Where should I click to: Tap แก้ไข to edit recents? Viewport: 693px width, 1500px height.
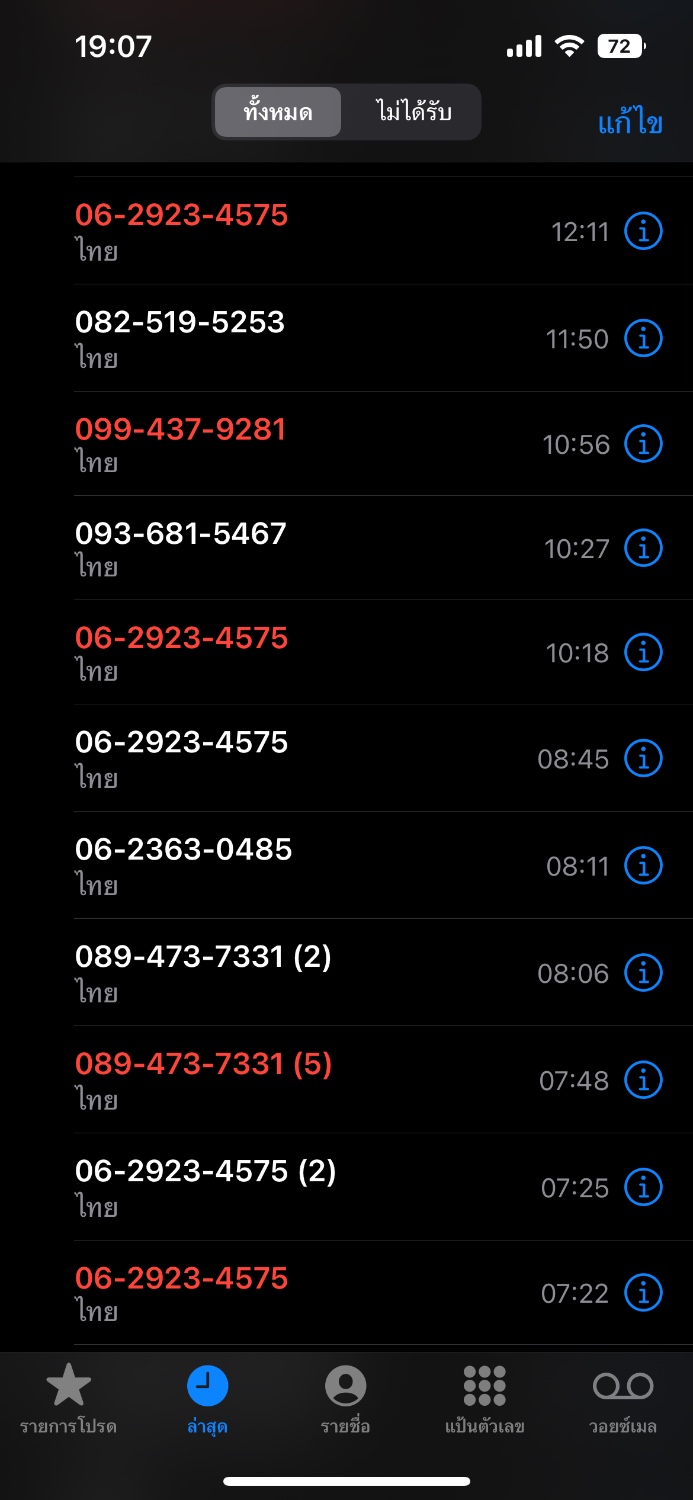pos(630,123)
